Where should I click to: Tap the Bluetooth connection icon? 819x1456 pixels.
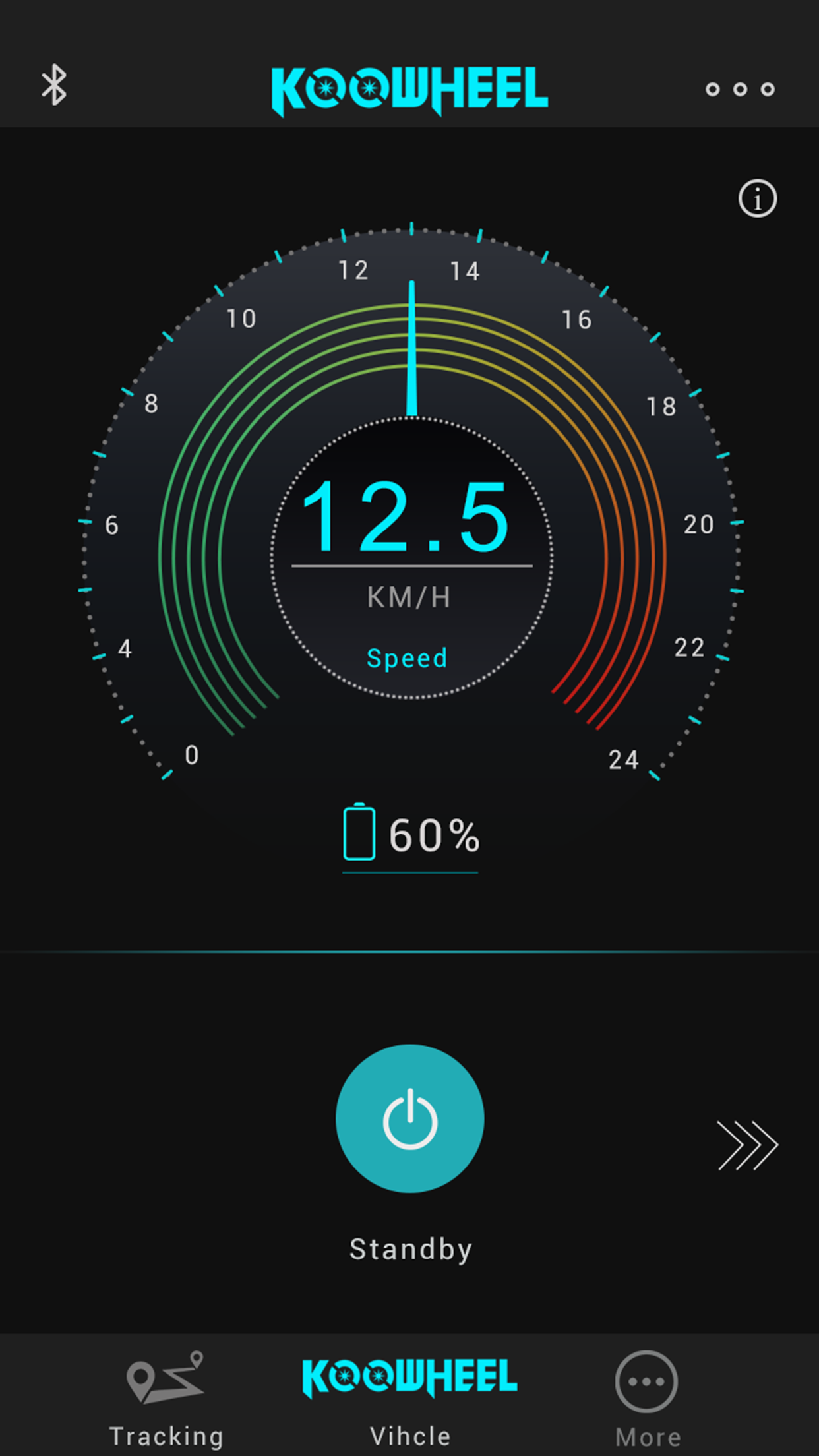click(54, 85)
